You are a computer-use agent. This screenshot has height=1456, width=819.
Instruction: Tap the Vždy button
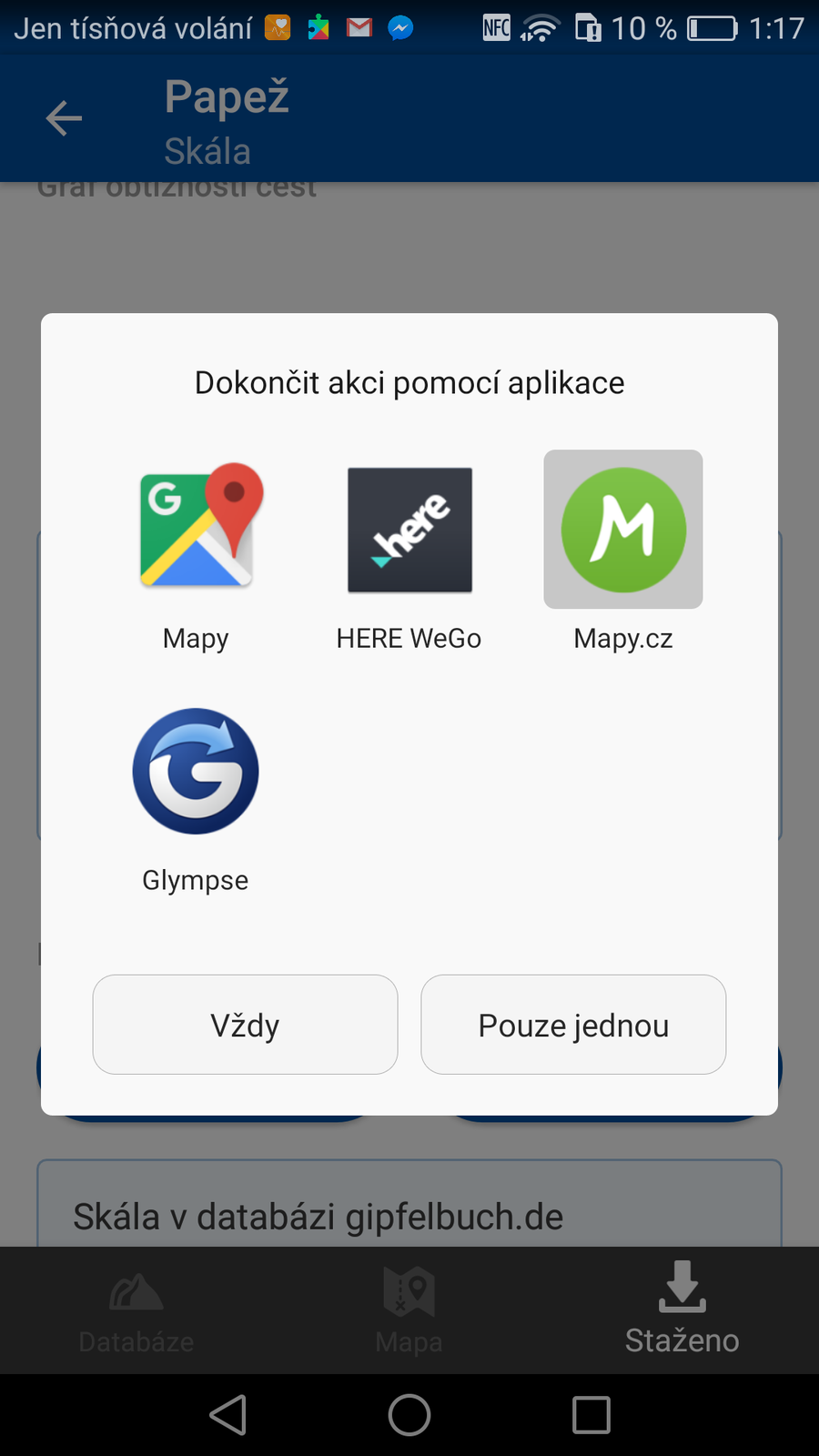tap(245, 1025)
